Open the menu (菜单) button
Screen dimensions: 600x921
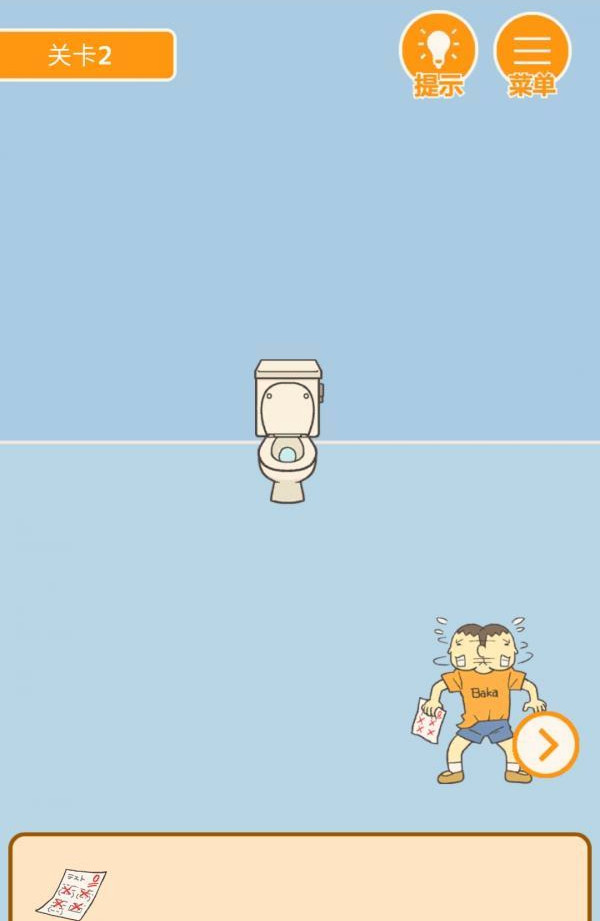532,50
